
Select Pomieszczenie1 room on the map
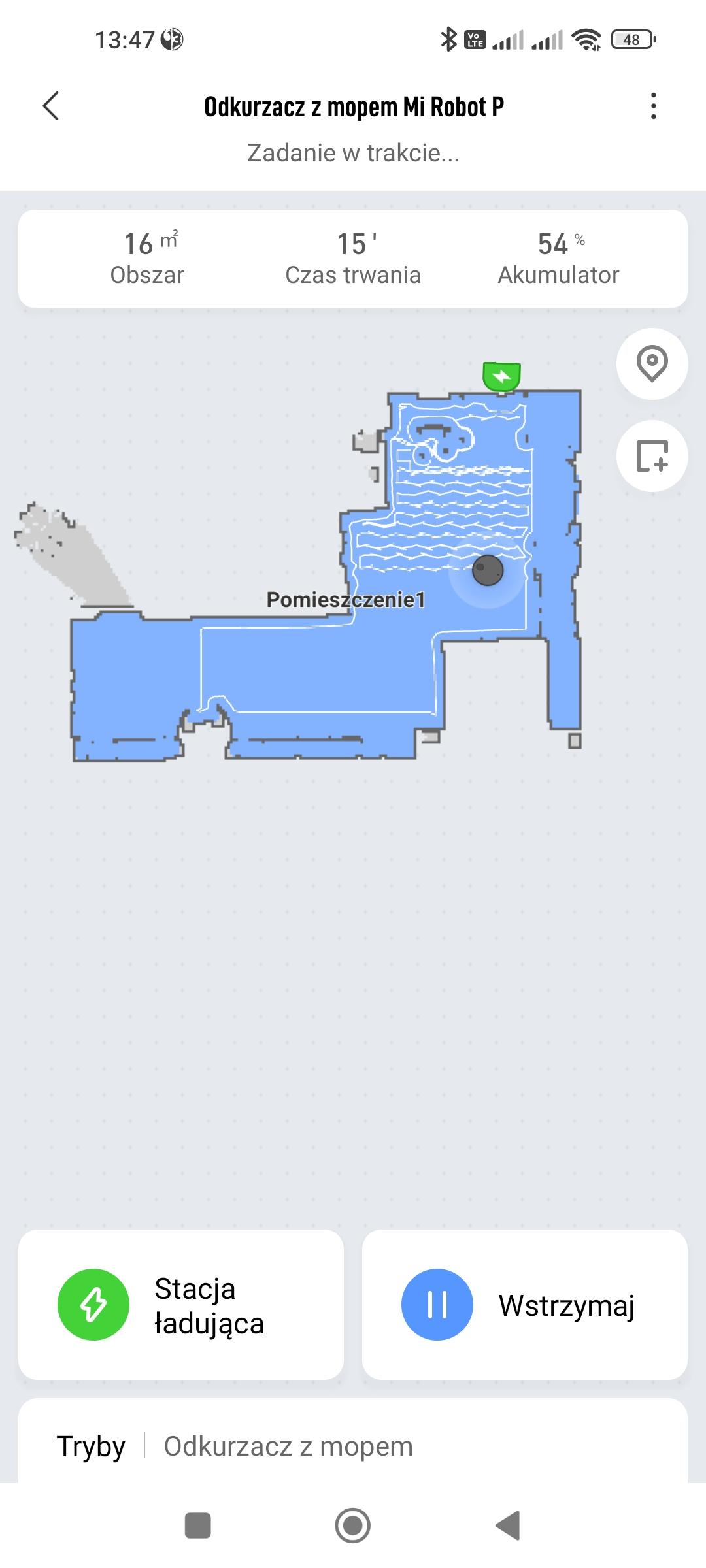coord(346,600)
